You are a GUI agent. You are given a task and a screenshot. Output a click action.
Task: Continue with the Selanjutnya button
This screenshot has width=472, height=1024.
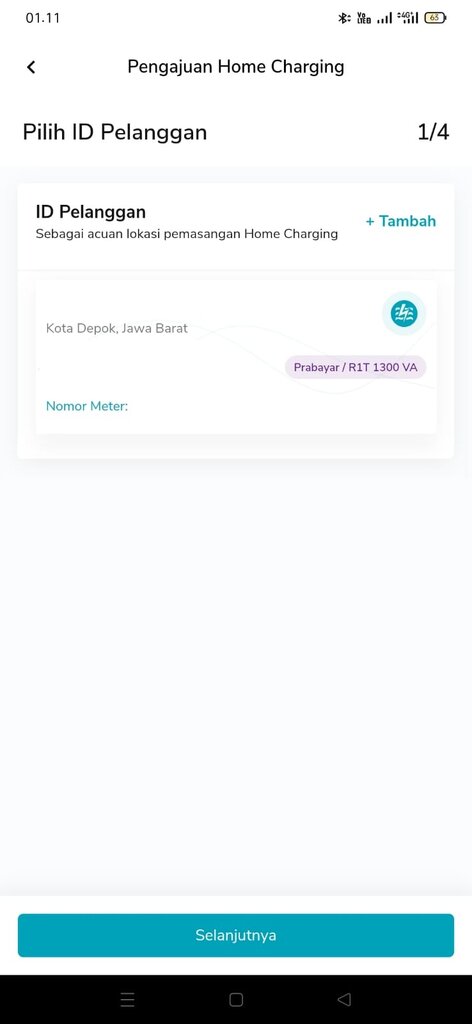pos(236,935)
